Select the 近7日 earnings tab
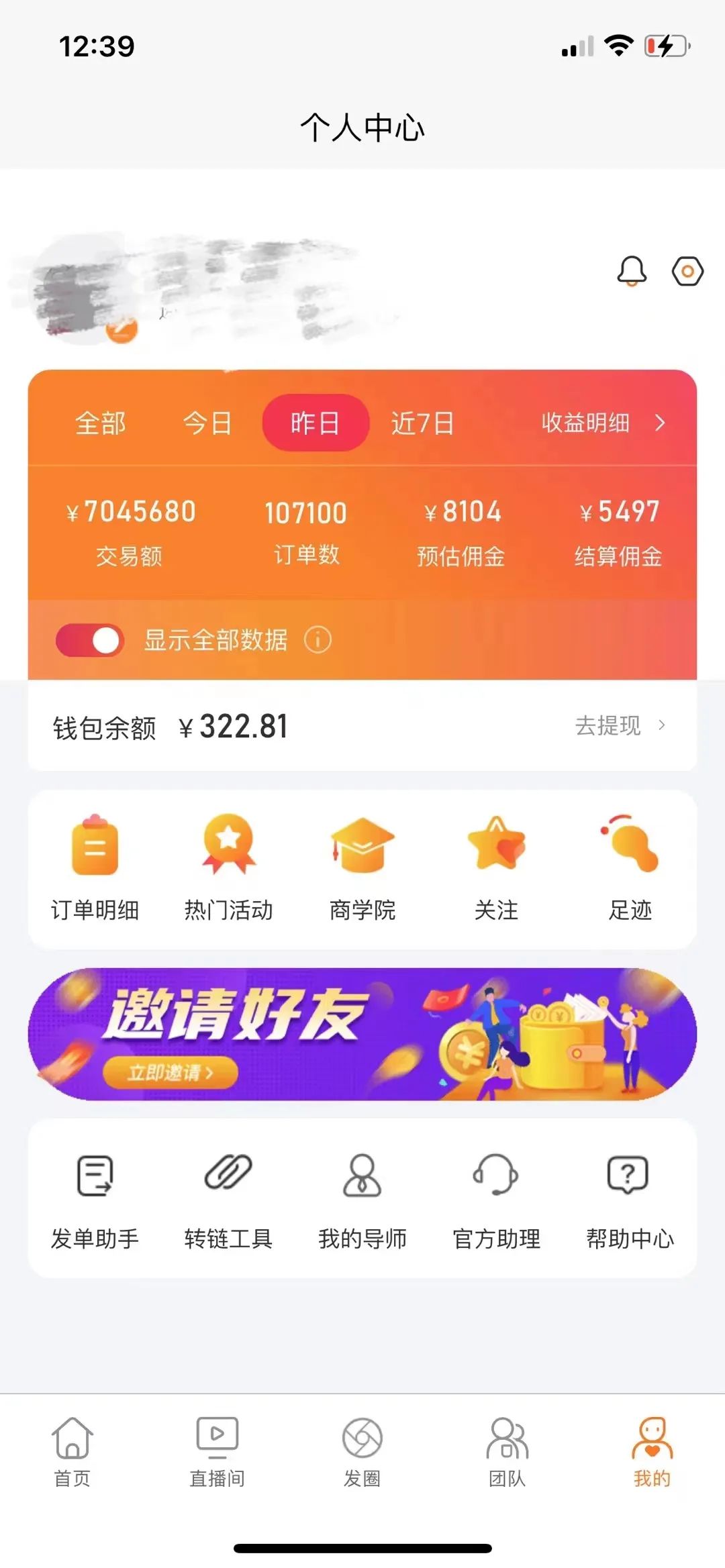725x1568 pixels. [x=422, y=423]
